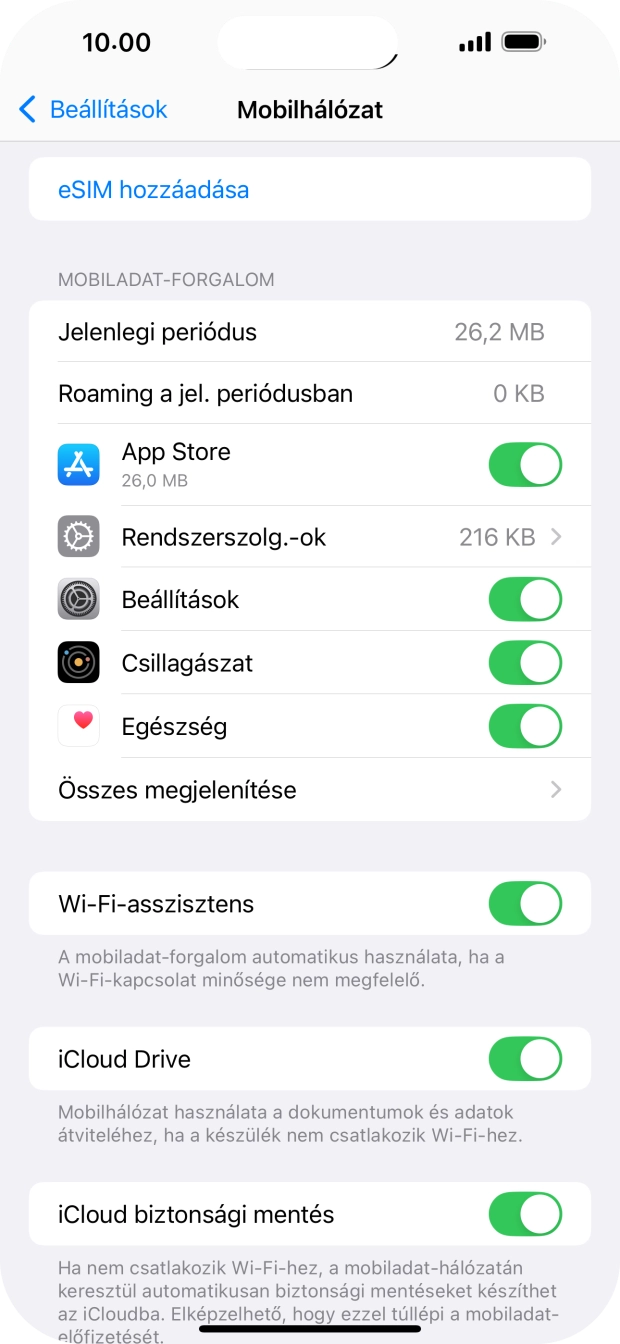The image size is (620, 1344).
Task: Tap eSIM hozzáadása link
Action: pyautogui.click(x=153, y=189)
